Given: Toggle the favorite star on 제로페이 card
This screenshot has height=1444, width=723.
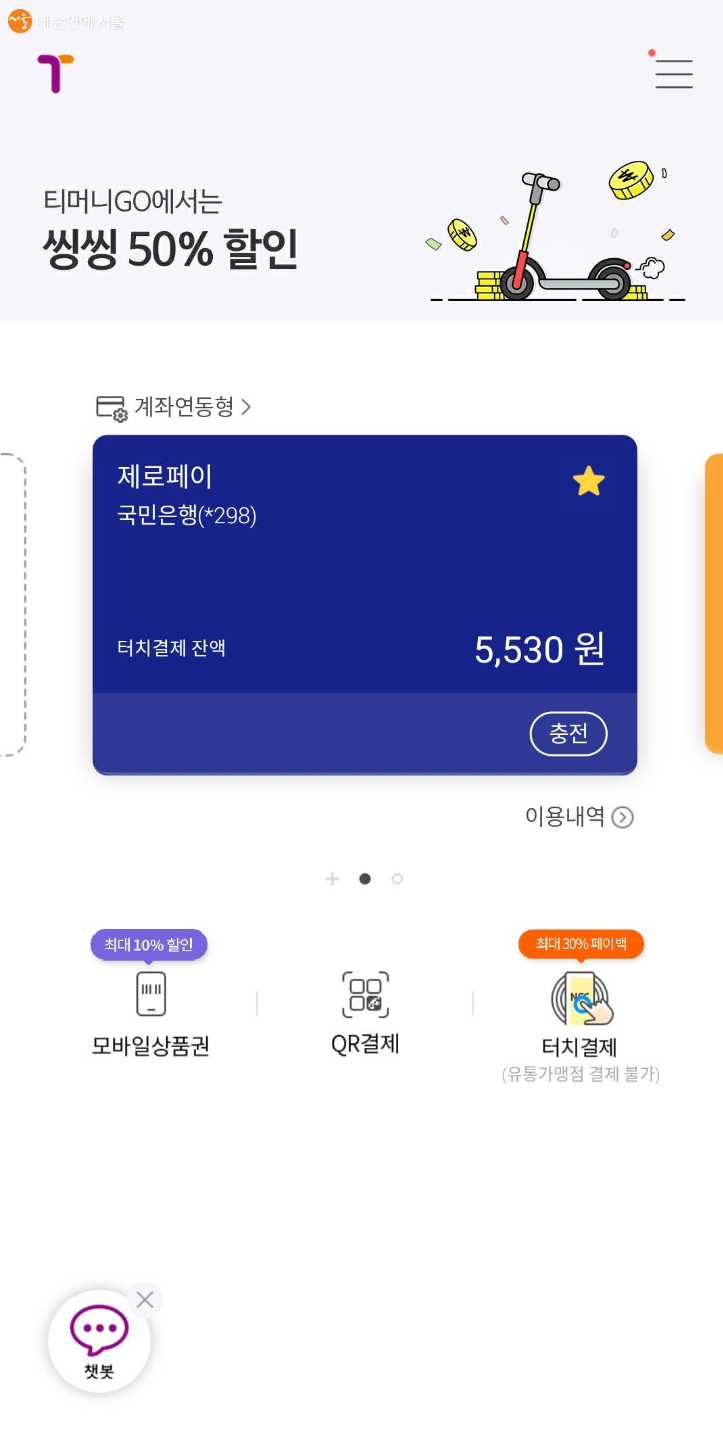Looking at the screenshot, I should point(588,482).
